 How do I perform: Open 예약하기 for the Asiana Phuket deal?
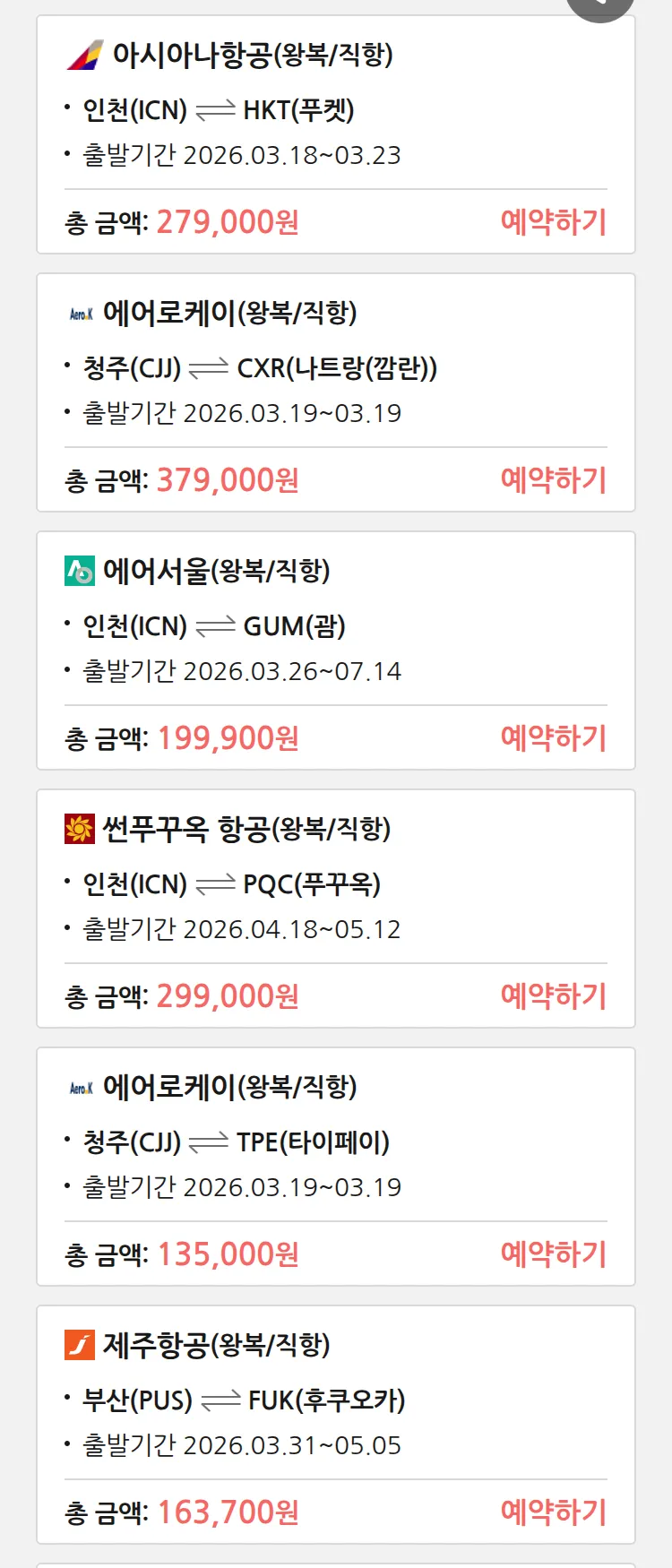tap(553, 222)
